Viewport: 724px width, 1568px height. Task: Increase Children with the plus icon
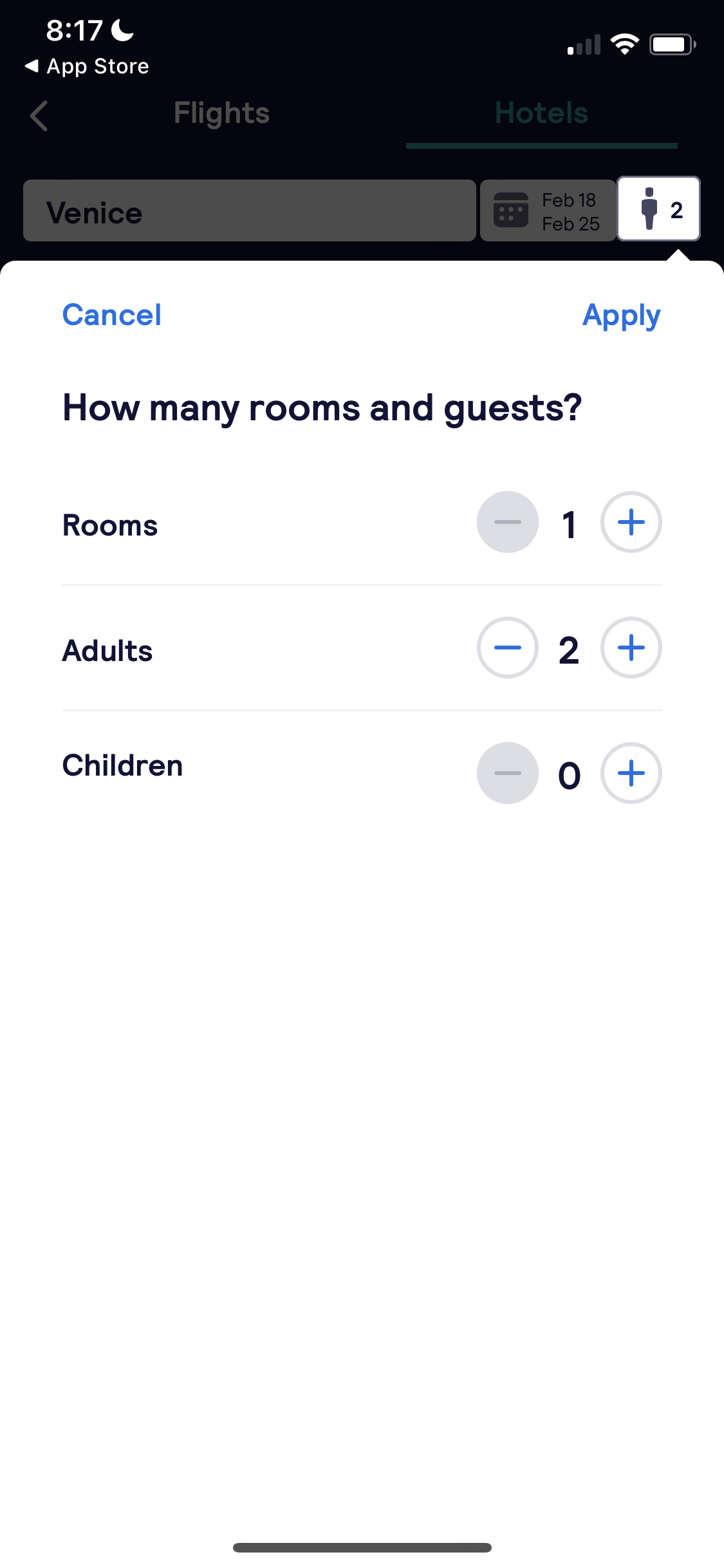tap(631, 774)
